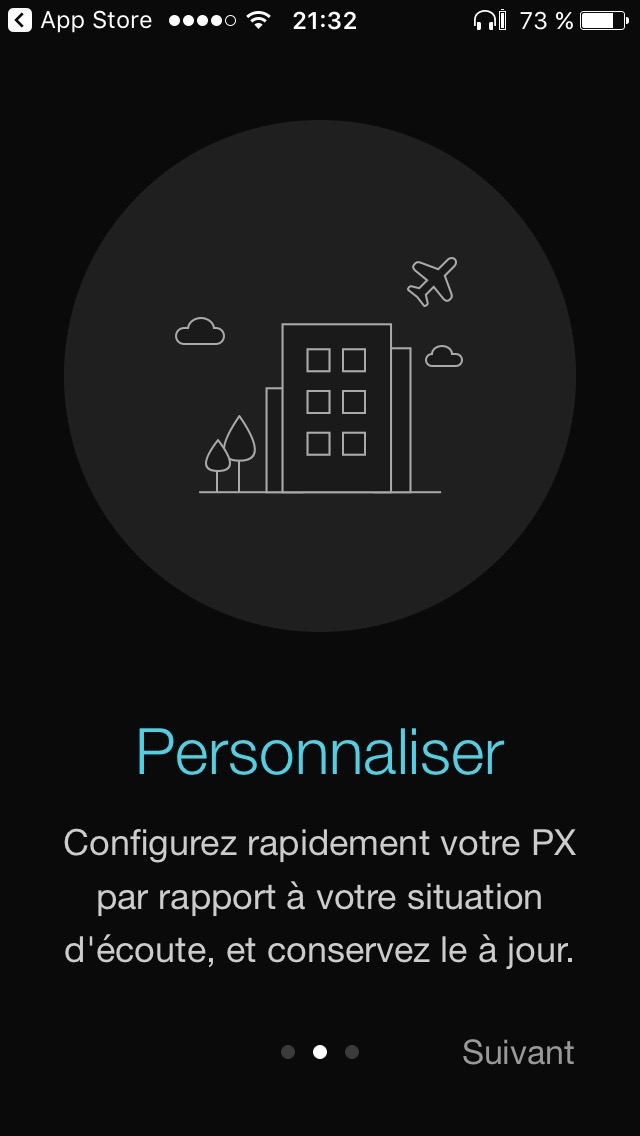Viewport: 640px width, 1136px height.
Task: Select the third page indicator dot
Action: [x=352, y=1052]
